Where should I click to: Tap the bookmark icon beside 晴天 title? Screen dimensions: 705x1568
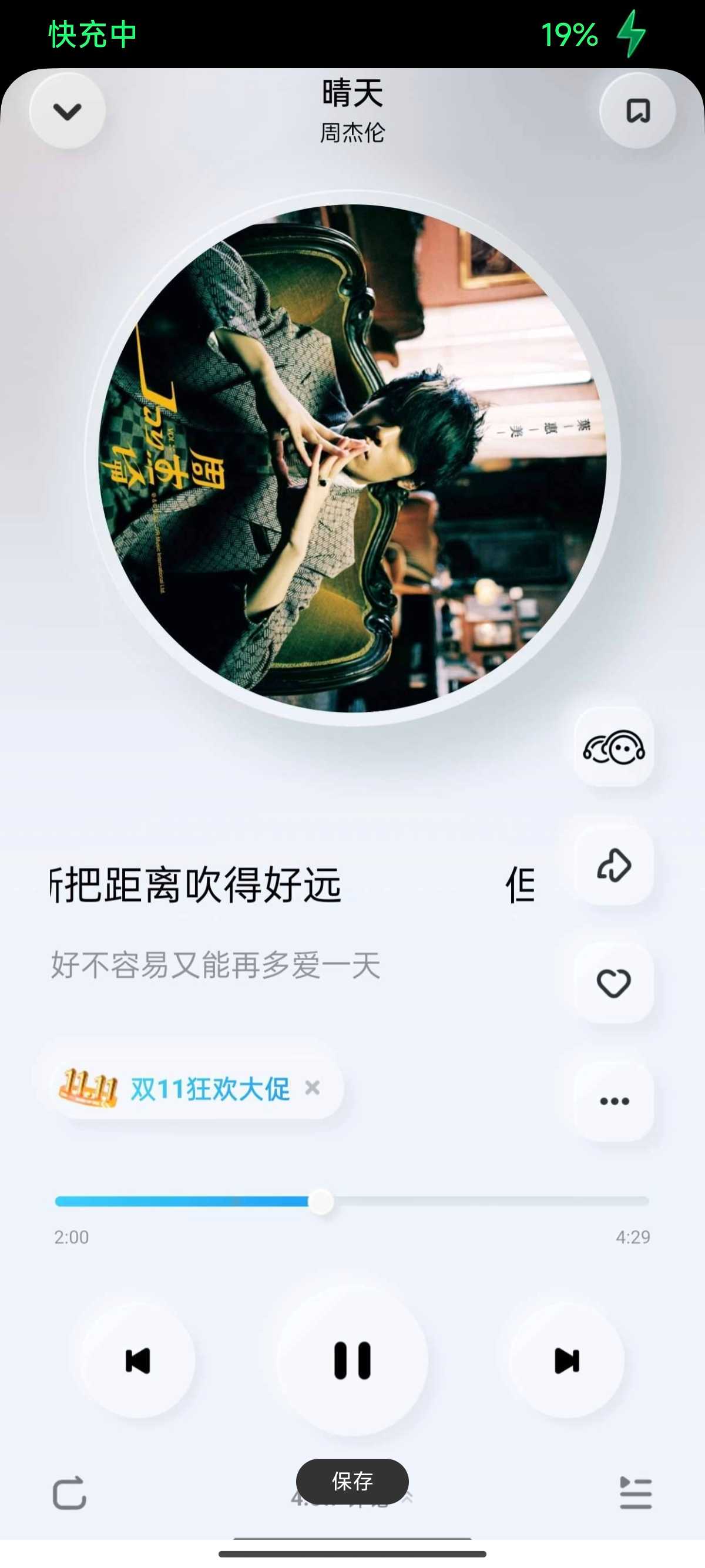click(637, 112)
